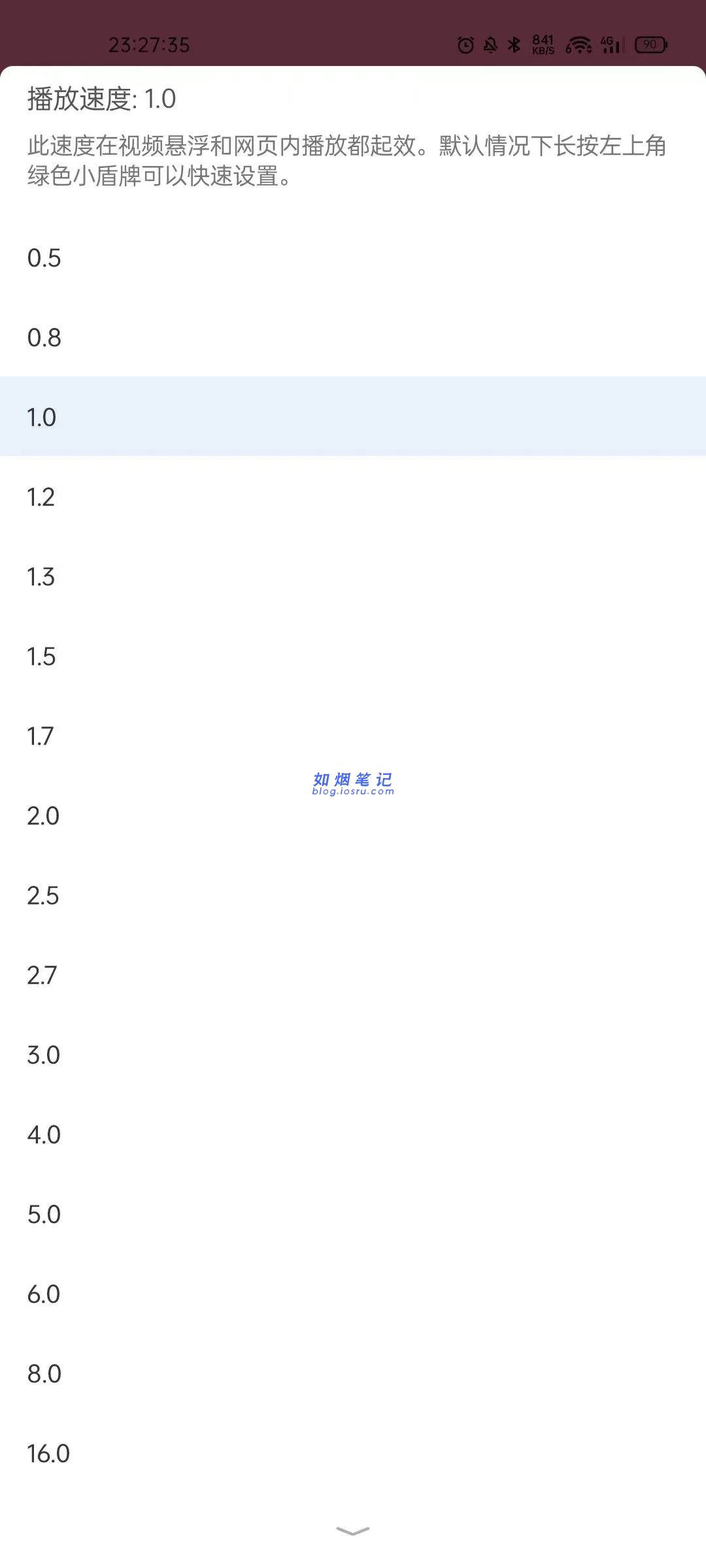The image size is (706, 1568).
Task: Select 5.0 playback speed
Action: (x=353, y=1214)
